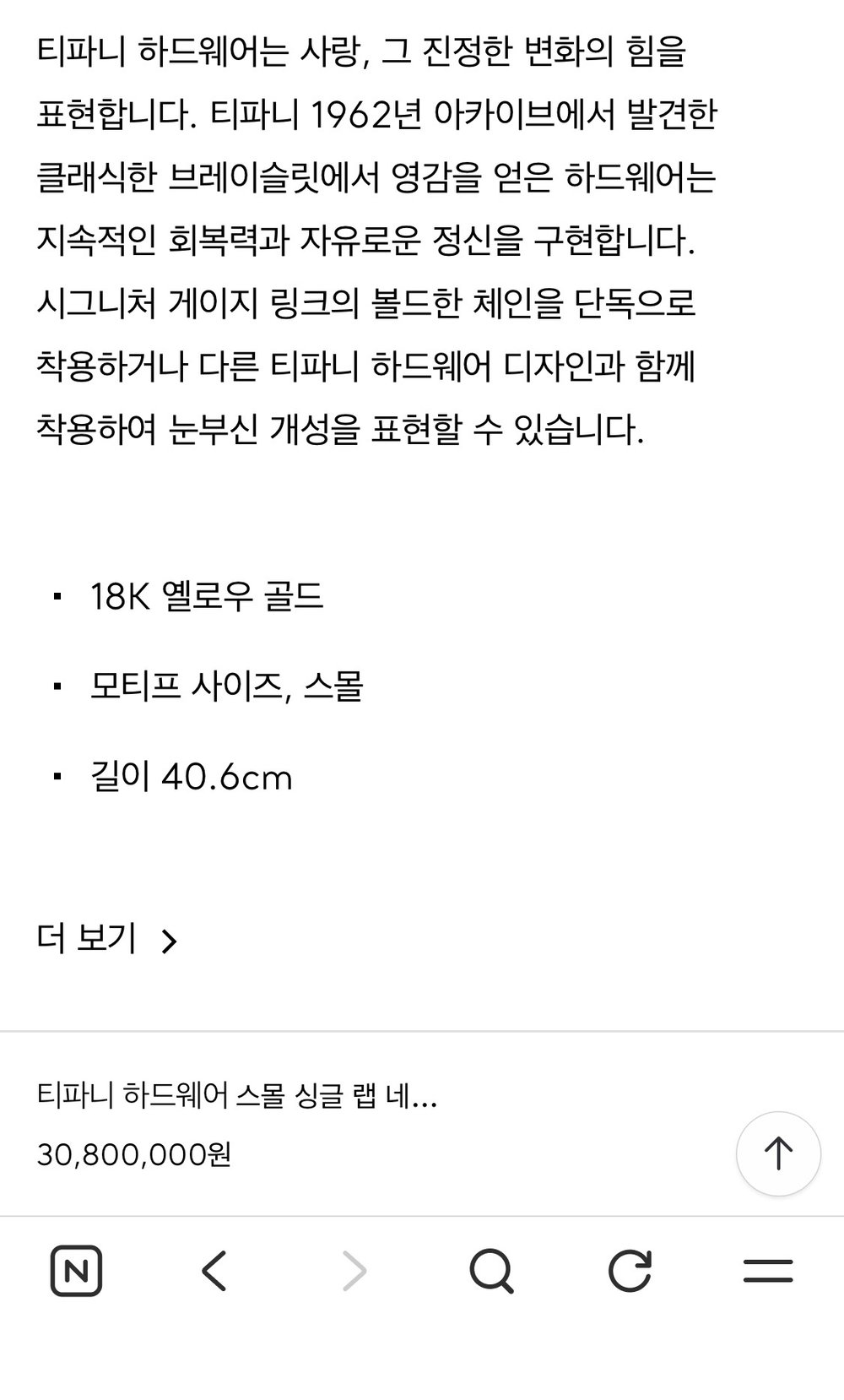Open the Naver home button
Screen dimensions: 844x1400
click(76, 1271)
